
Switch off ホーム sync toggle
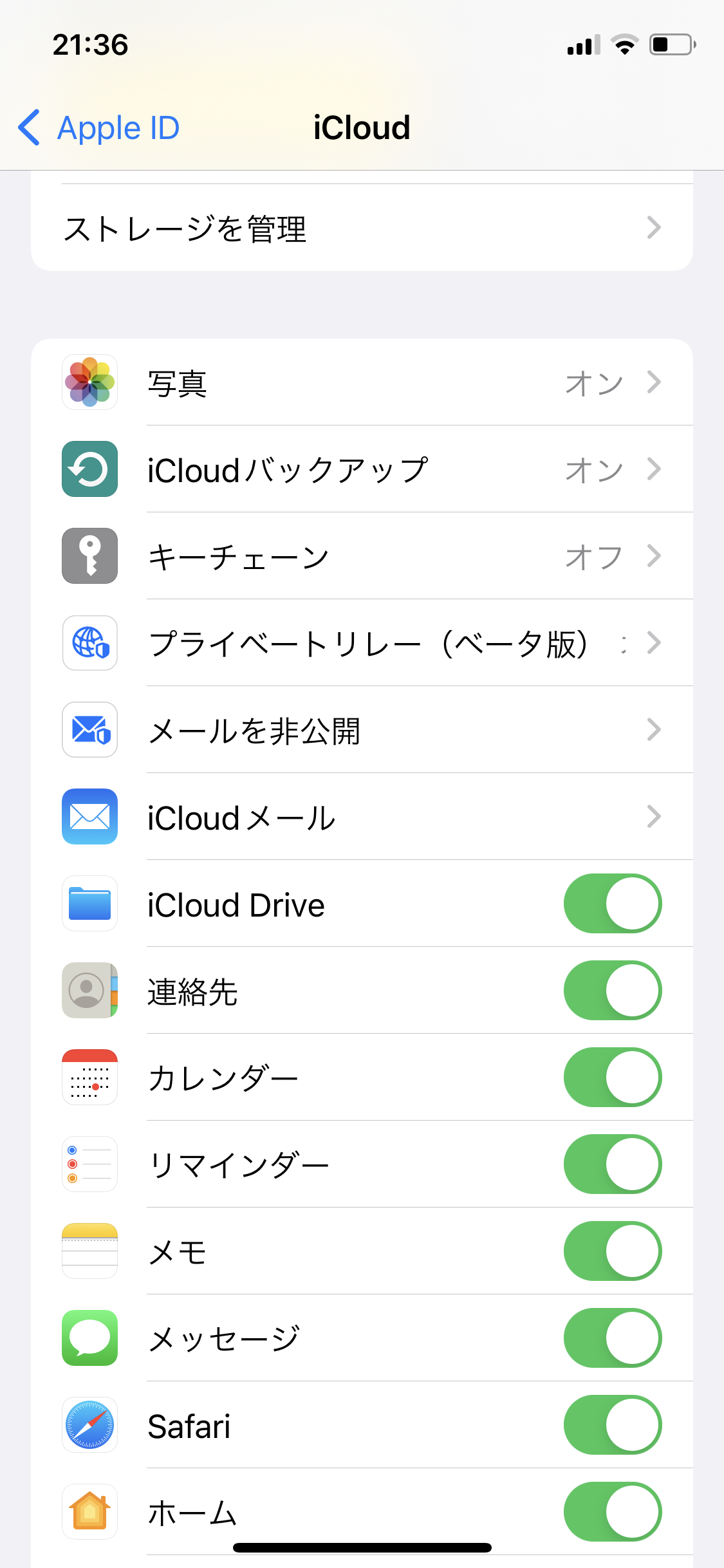point(612,1512)
